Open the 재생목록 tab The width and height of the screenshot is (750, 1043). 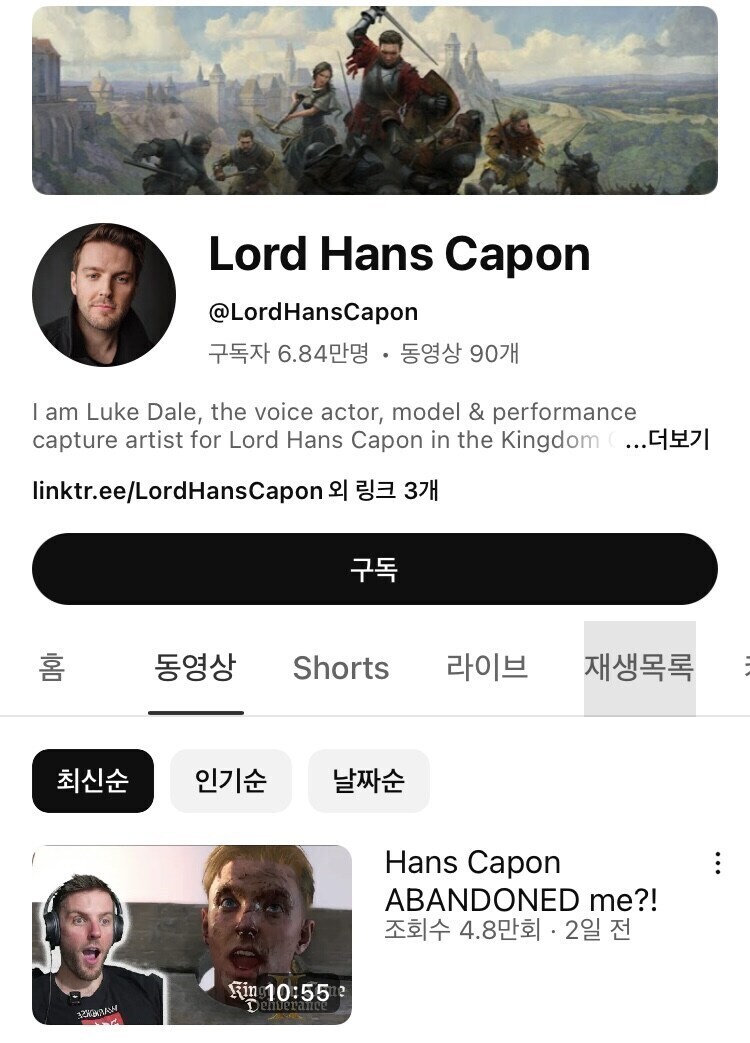(x=640, y=668)
